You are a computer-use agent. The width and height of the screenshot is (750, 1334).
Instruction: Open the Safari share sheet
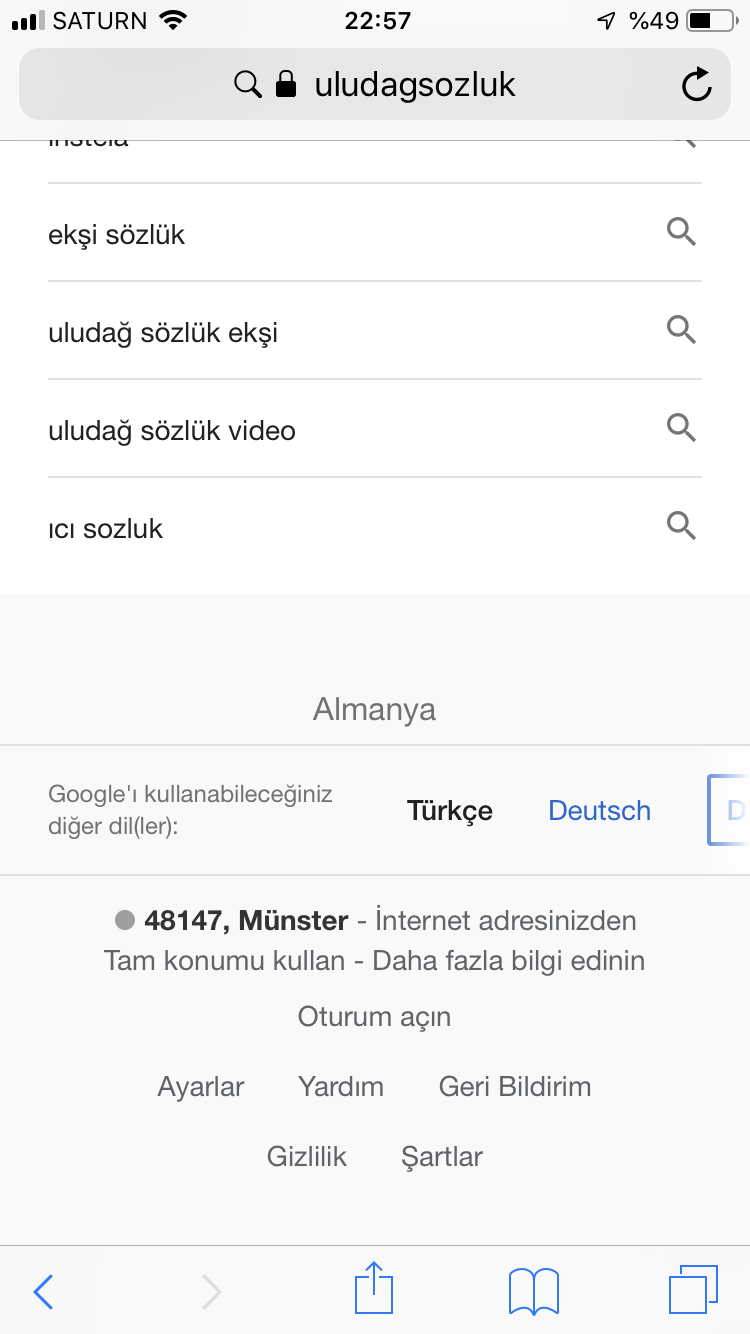point(374,1289)
